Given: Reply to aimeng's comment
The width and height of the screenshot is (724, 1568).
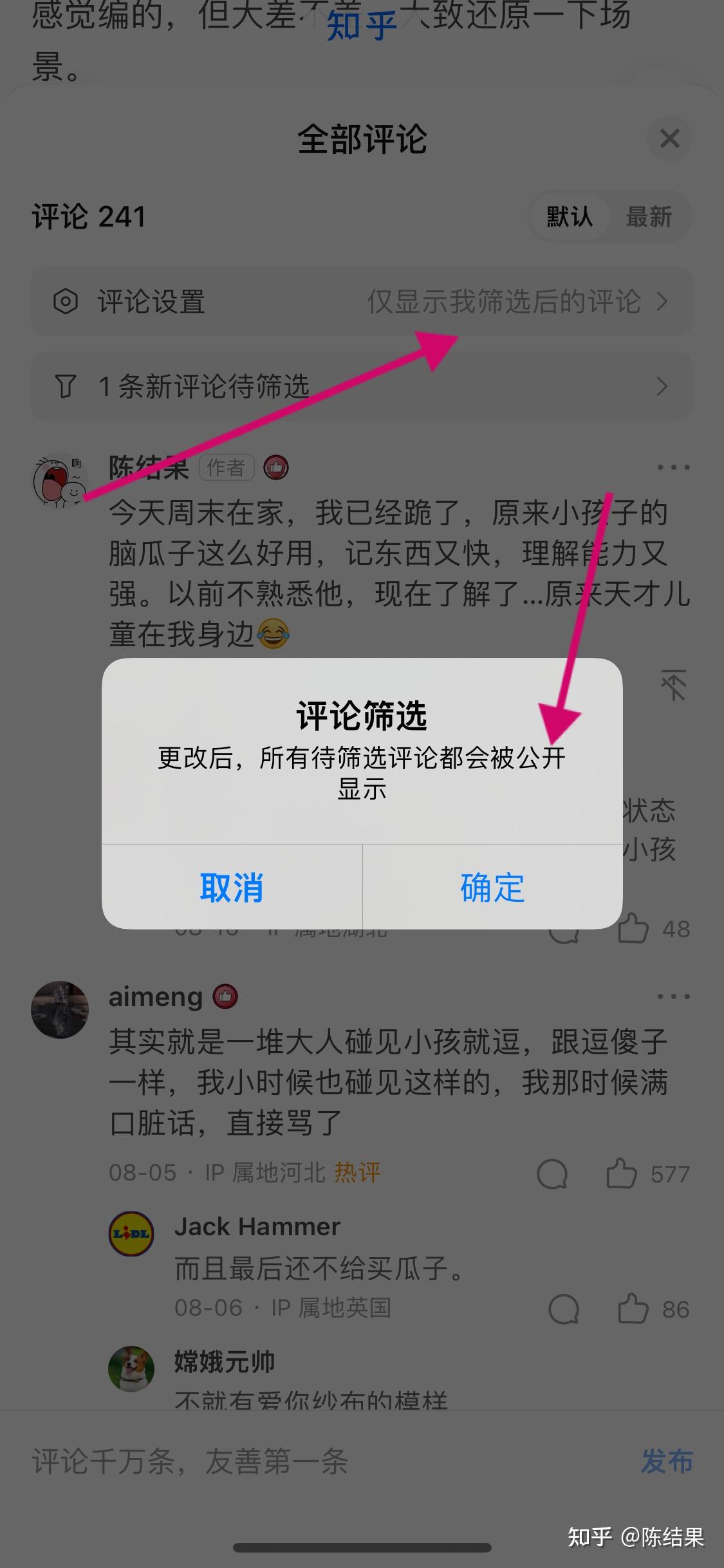Looking at the screenshot, I should coord(552,1173).
